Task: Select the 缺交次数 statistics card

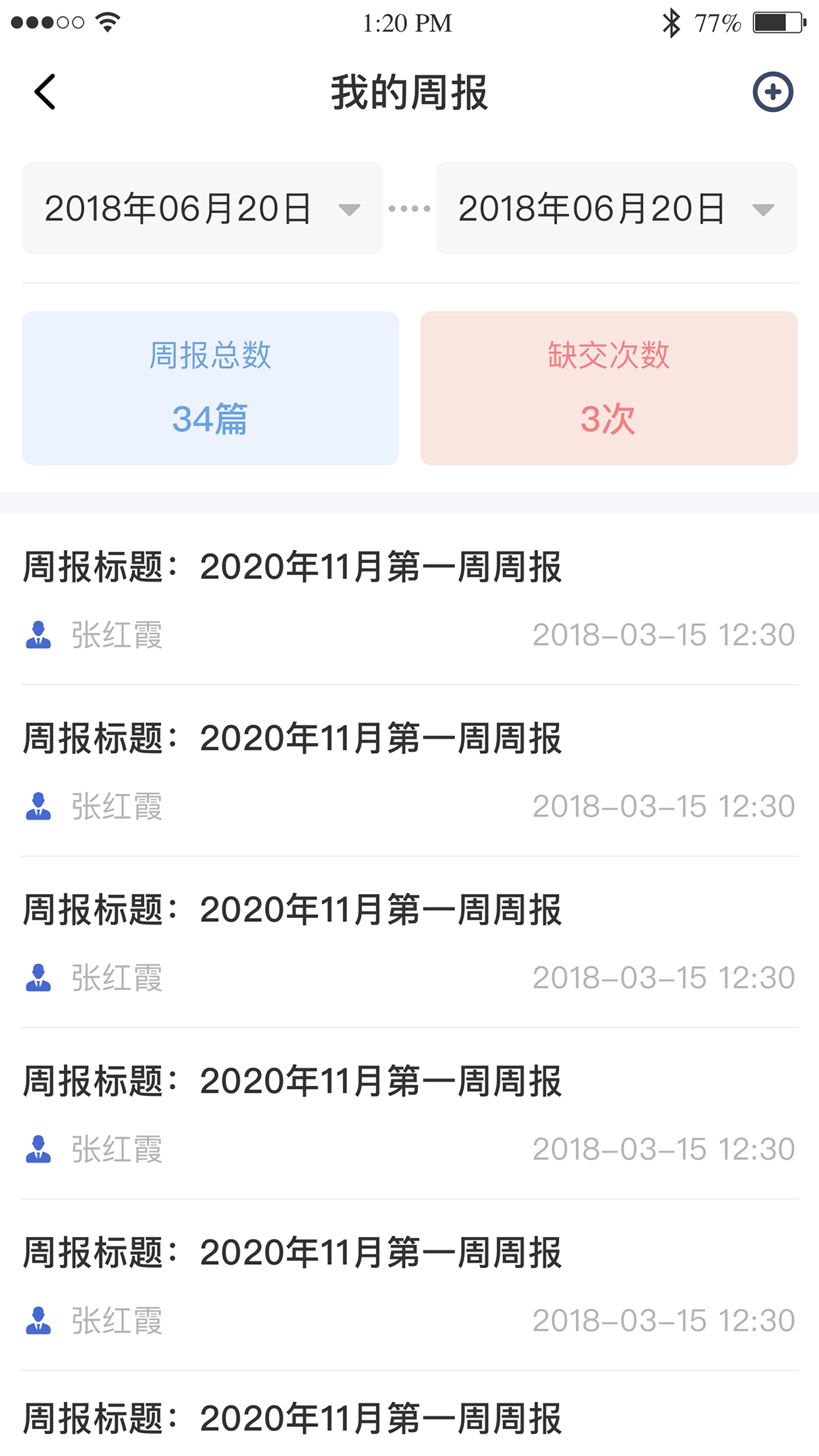Action: click(x=608, y=388)
